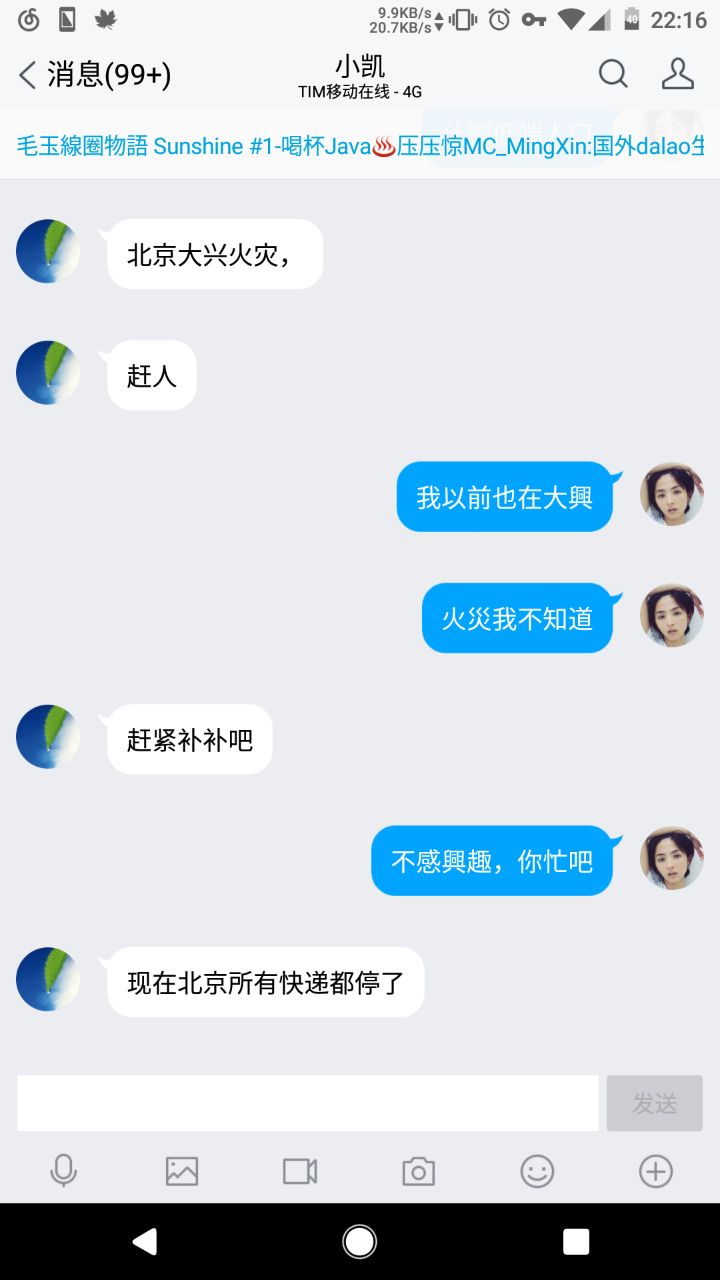View the leaf avatar beside 北京大兴火灾
This screenshot has height=1280, width=720.
(x=48, y=251)
